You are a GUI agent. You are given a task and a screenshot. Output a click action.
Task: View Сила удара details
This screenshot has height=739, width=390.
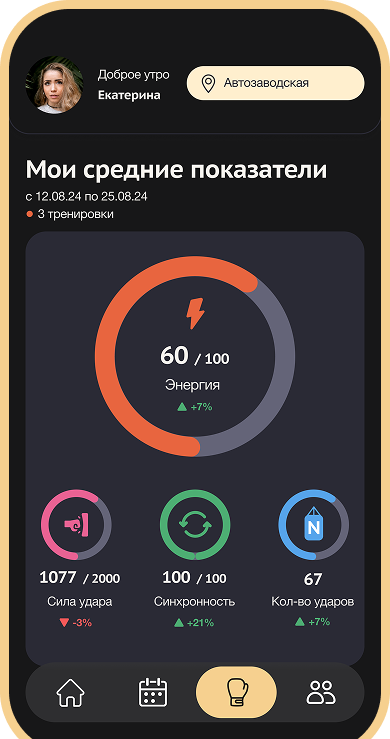76,525
